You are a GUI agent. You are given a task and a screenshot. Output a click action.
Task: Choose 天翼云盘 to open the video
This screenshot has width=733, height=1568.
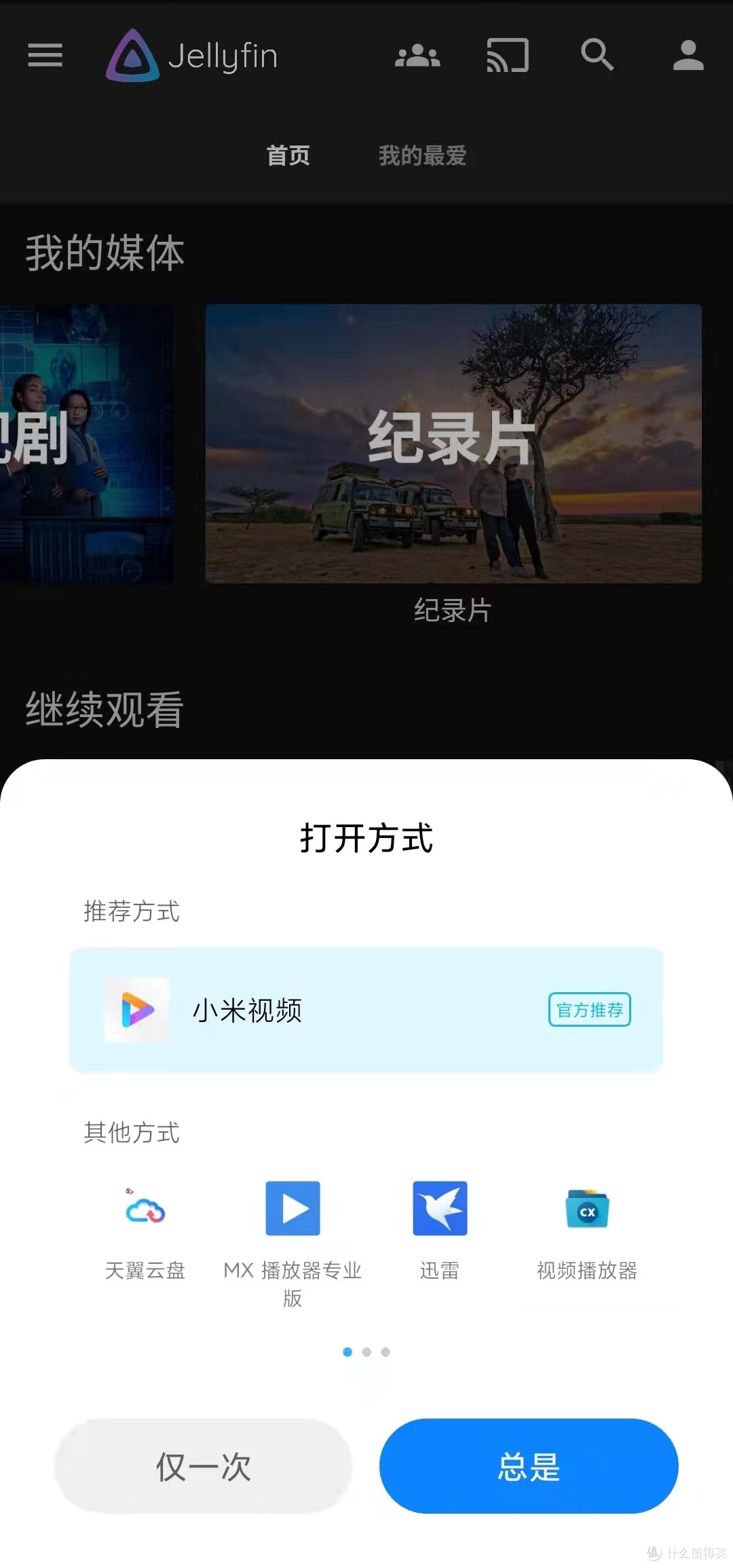pos(145,1210)
